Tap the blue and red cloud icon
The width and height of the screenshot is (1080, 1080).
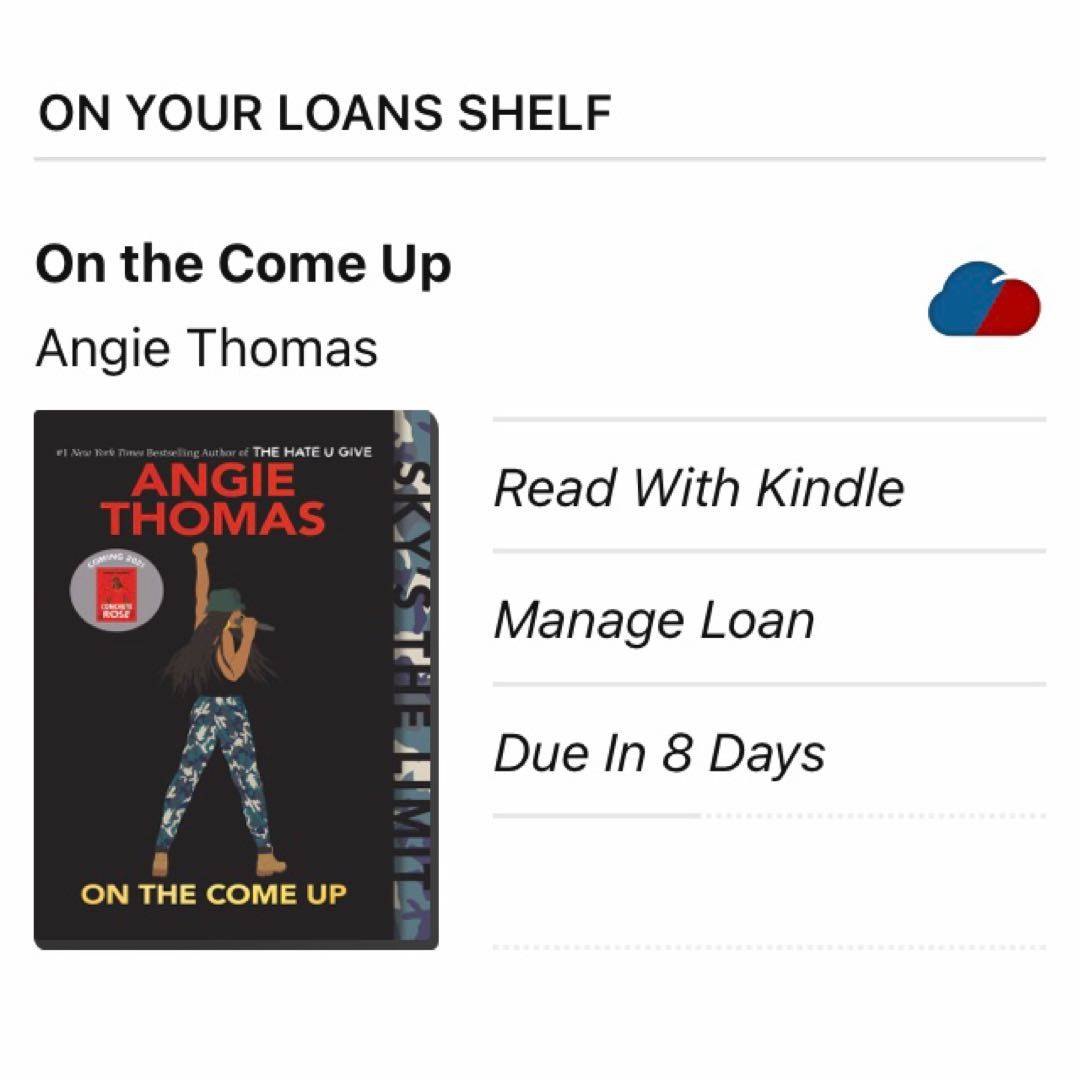[x=984, y=300]
